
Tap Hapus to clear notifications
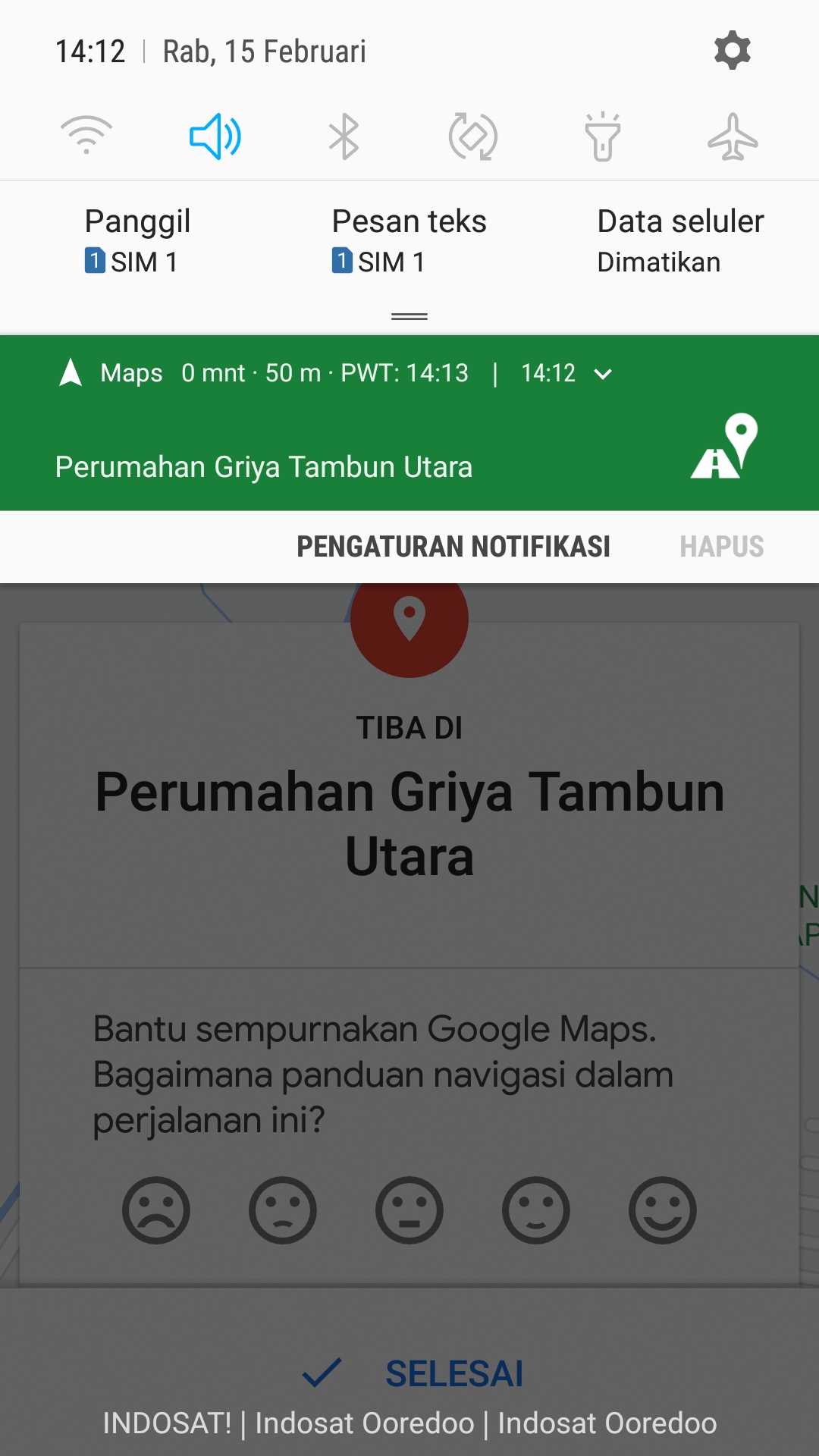pos(721,547)
